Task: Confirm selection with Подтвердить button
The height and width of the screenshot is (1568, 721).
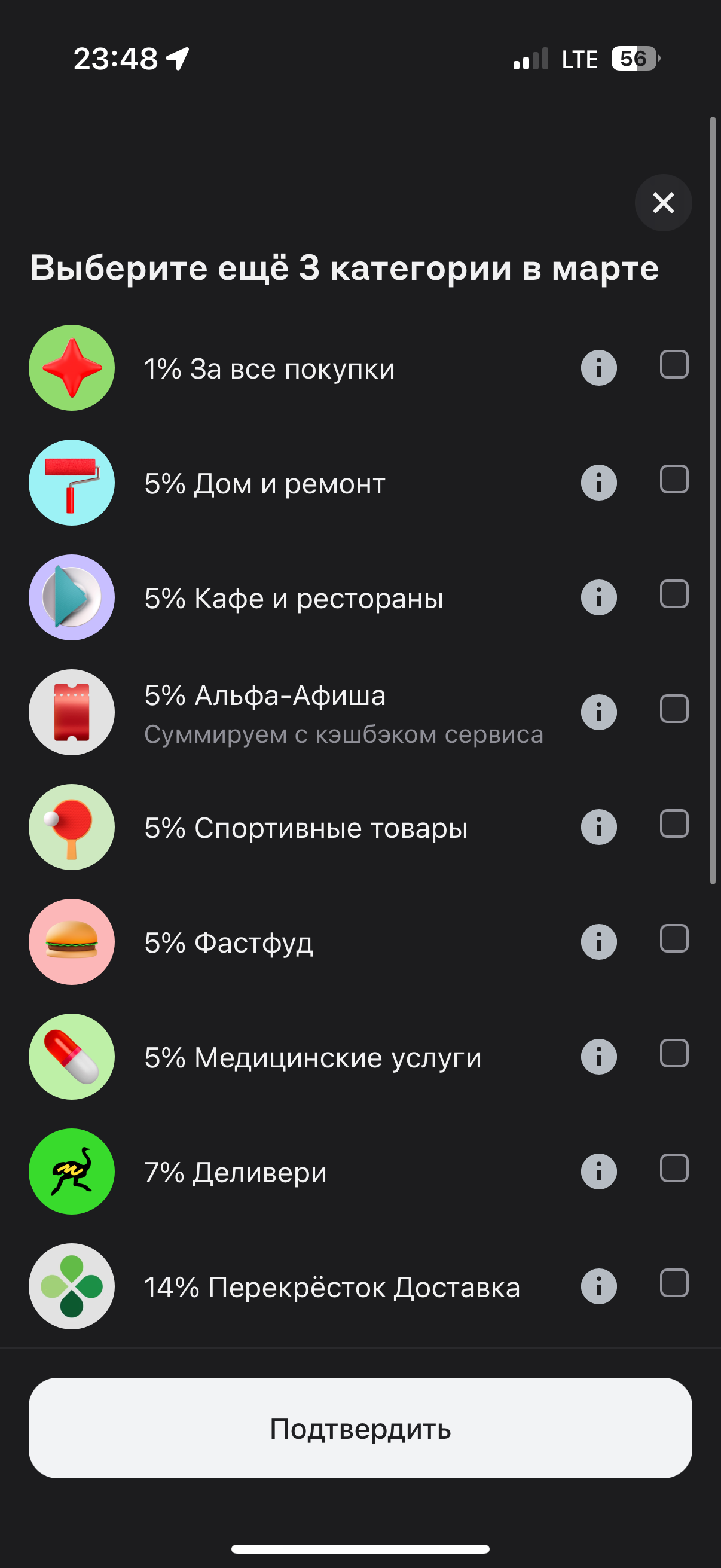Action: (x=360, y=1429)
